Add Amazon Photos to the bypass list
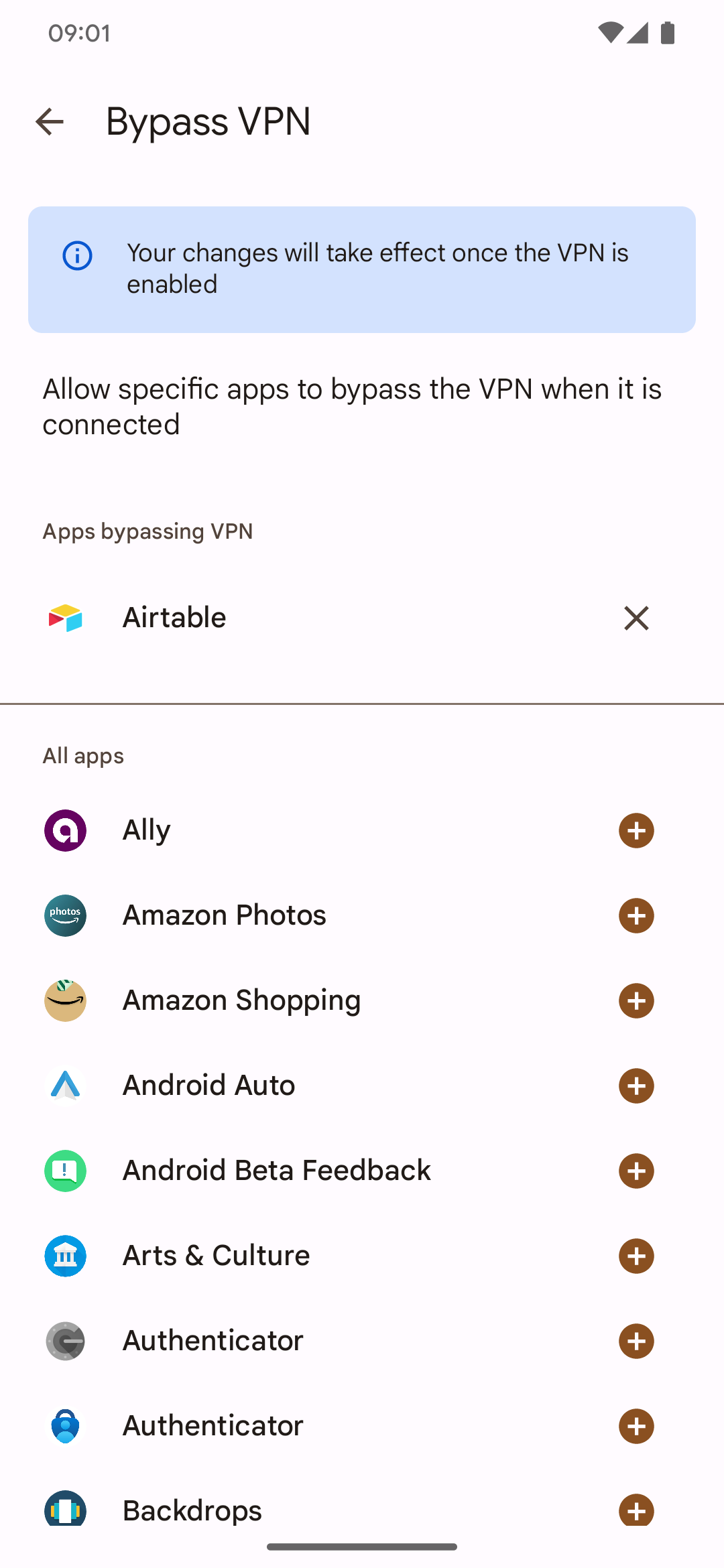The width and height of the screenshot is (724, 1568). 636,915
